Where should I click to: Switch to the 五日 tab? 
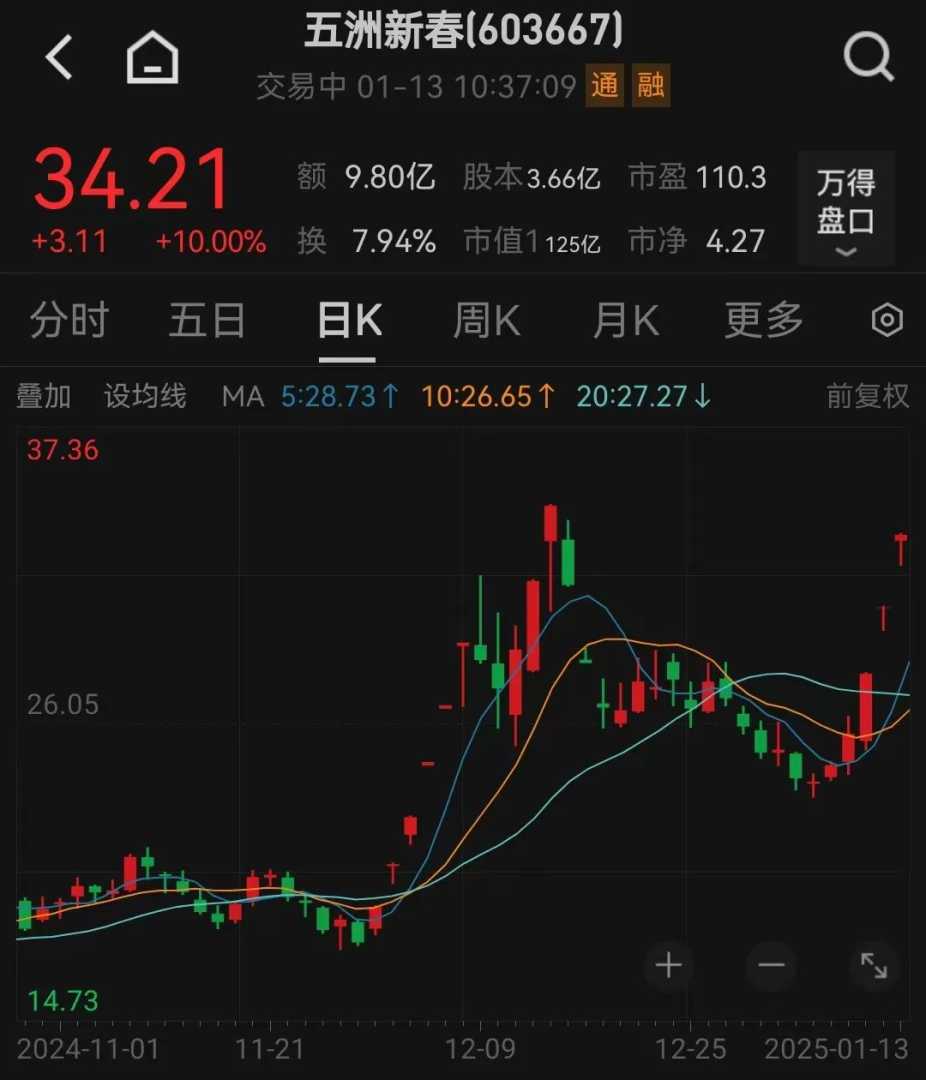click(x=207, y=321)
